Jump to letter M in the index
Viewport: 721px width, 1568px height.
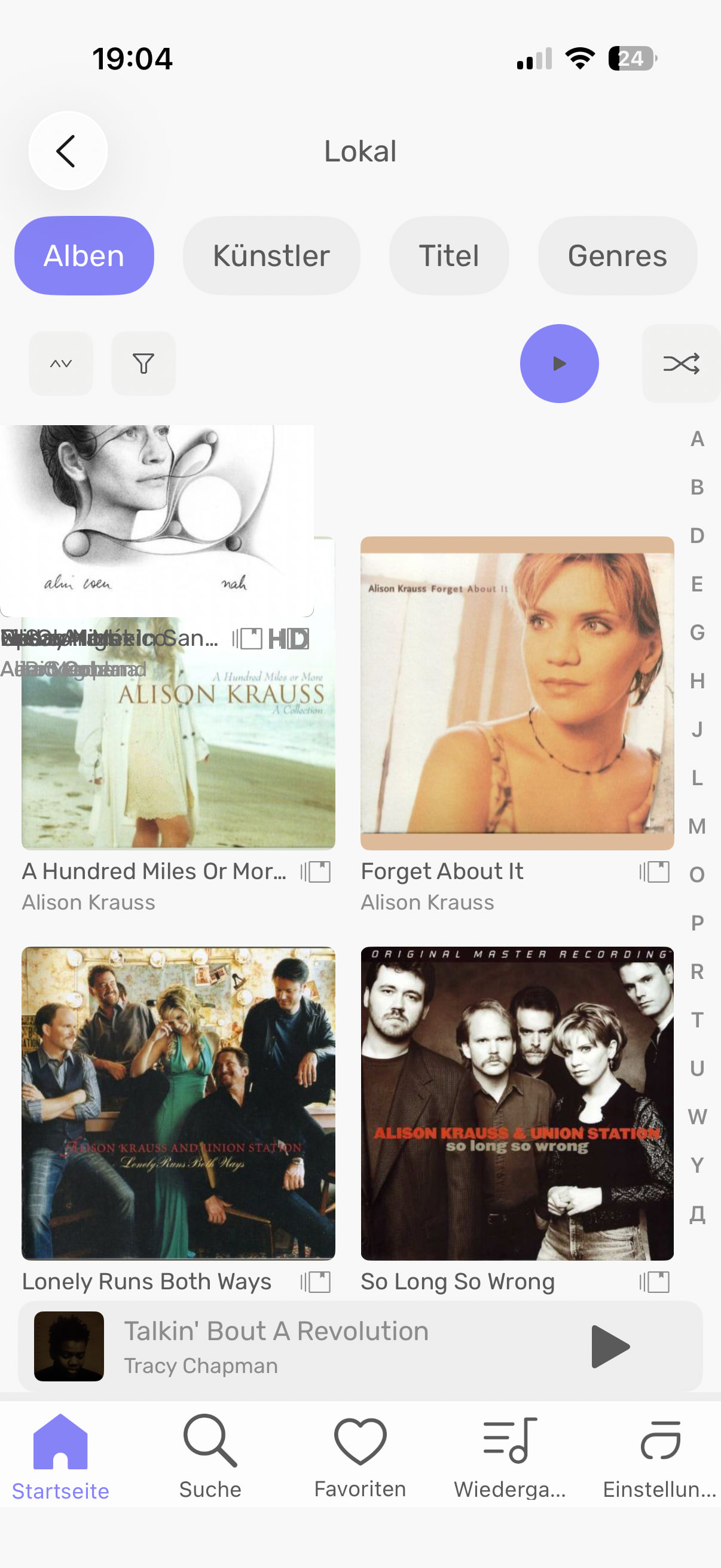point(696,826)
